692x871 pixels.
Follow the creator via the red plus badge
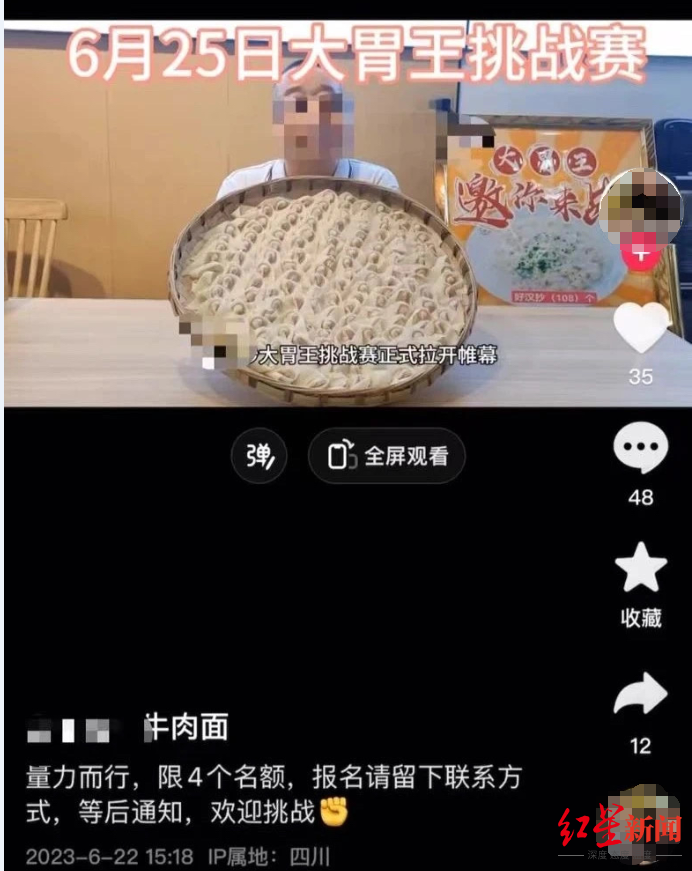[x=639, y=252]
